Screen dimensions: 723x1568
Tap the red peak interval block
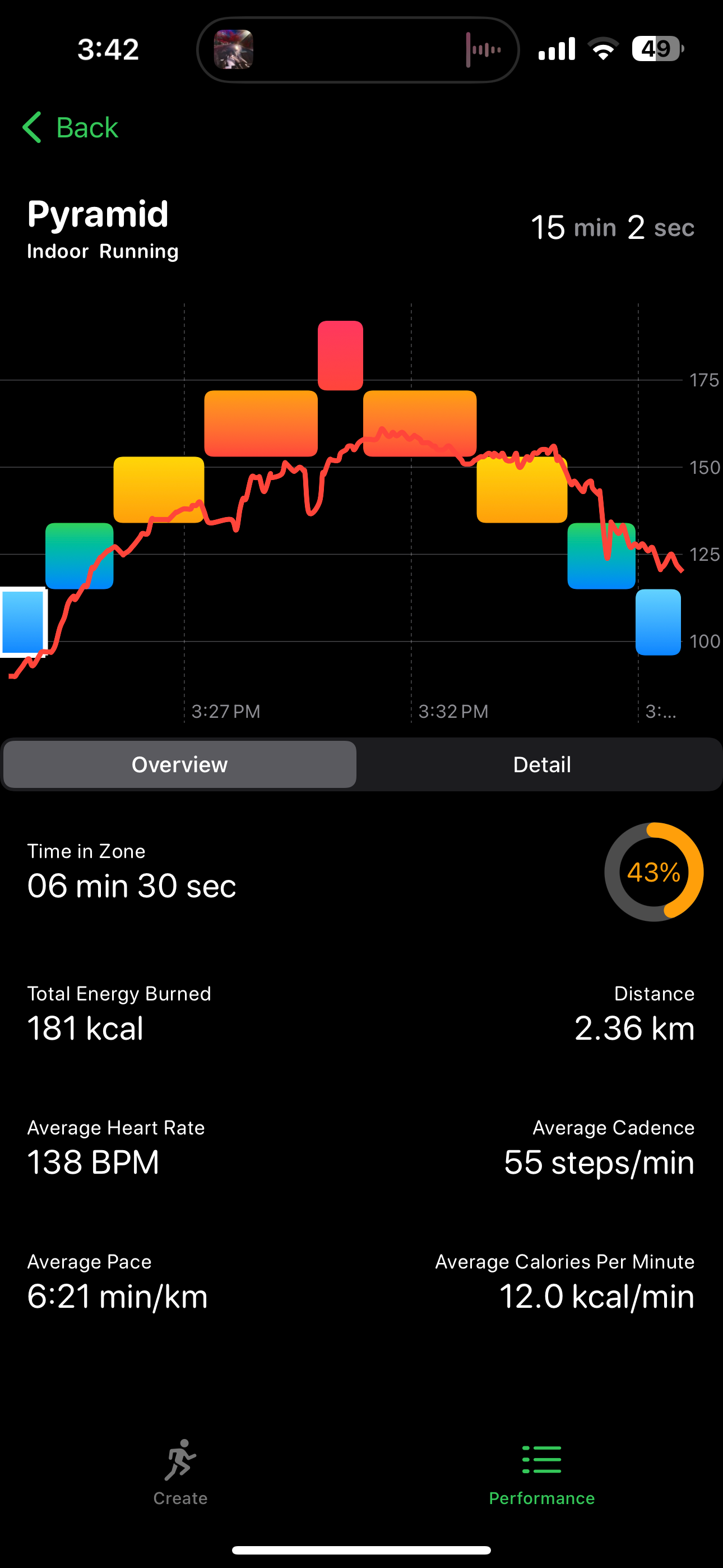click(340, 356)
